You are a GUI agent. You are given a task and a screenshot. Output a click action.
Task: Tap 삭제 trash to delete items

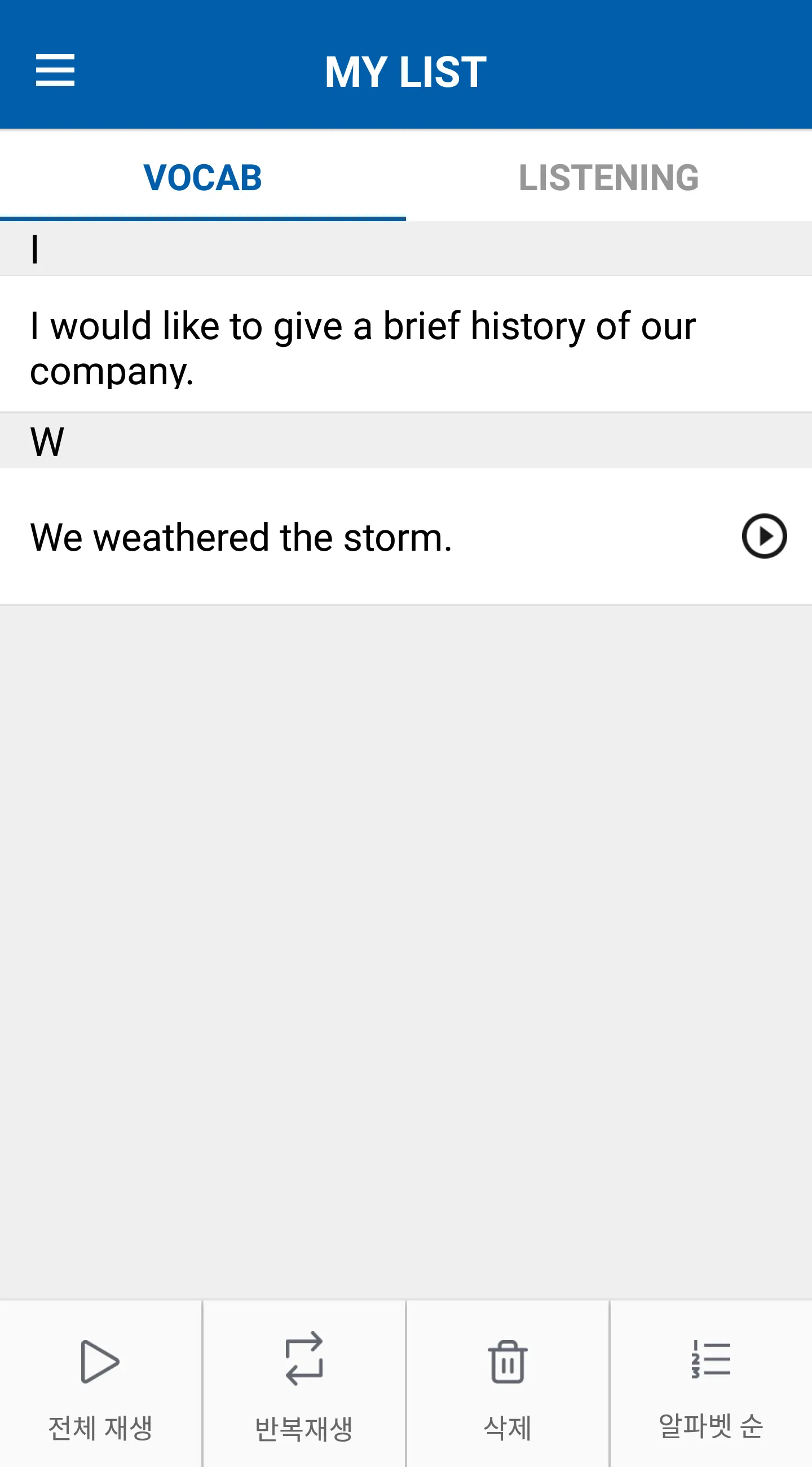click(x=507, y=1384)
